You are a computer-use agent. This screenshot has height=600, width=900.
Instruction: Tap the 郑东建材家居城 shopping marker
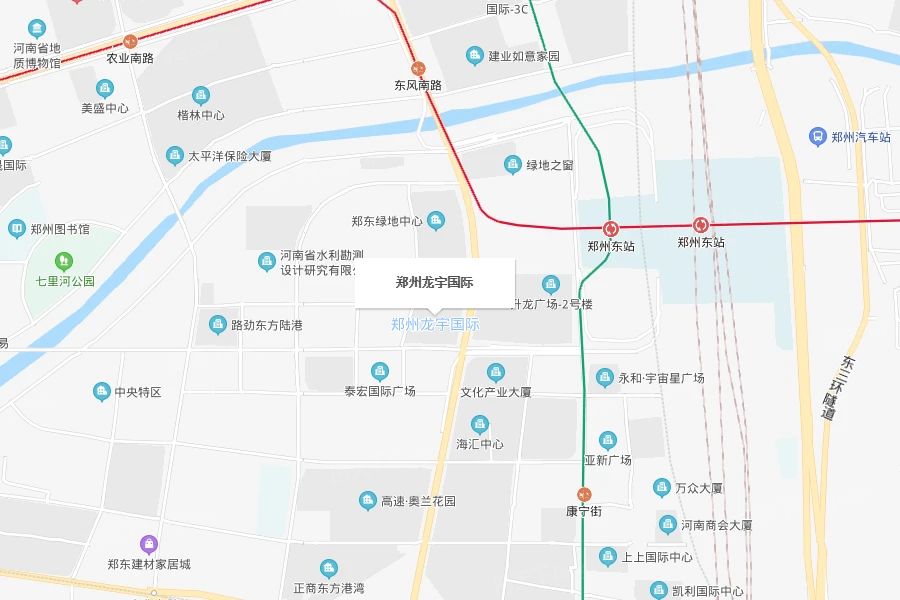149,544
